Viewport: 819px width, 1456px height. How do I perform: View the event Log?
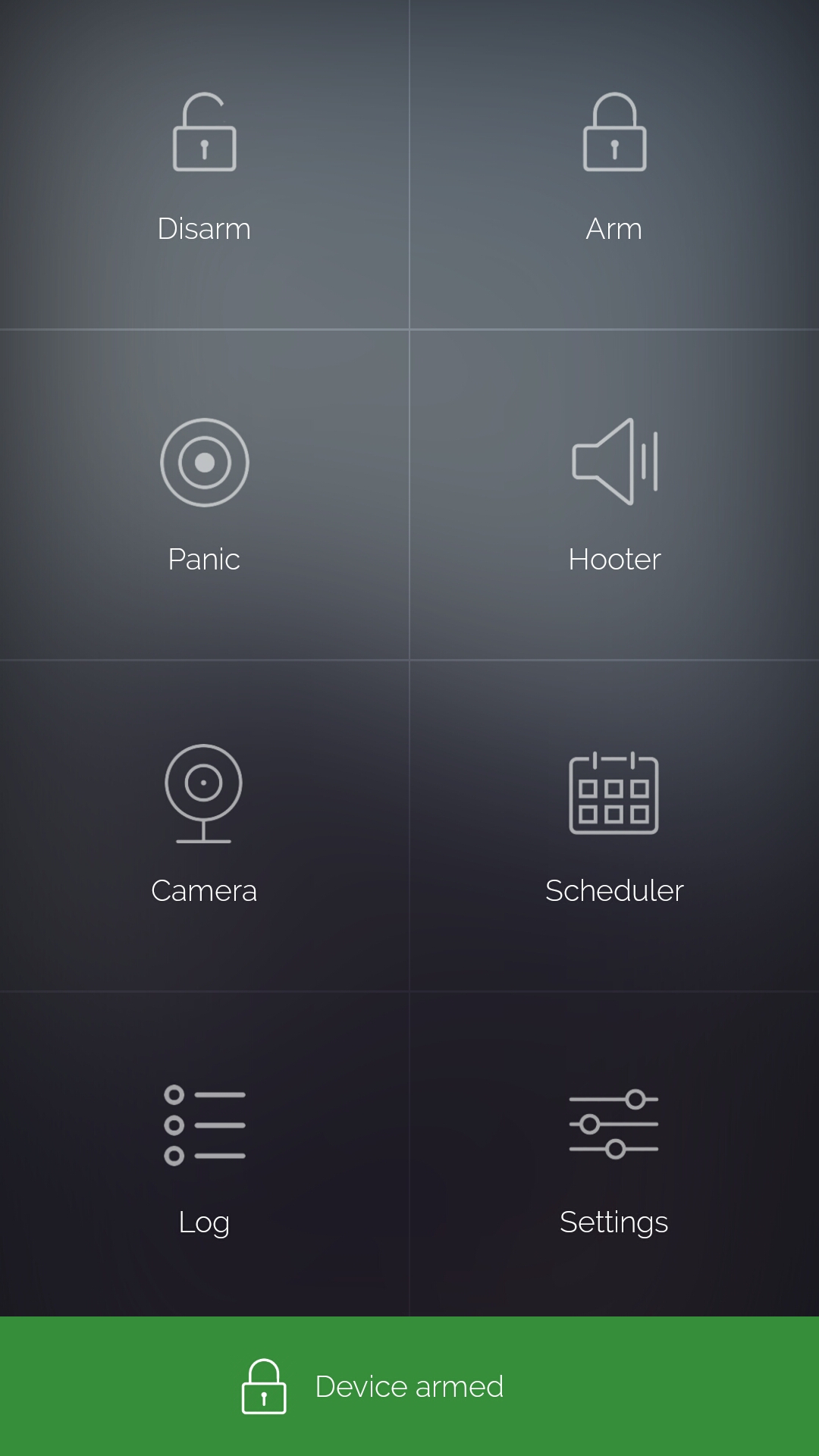point(204,1156)
